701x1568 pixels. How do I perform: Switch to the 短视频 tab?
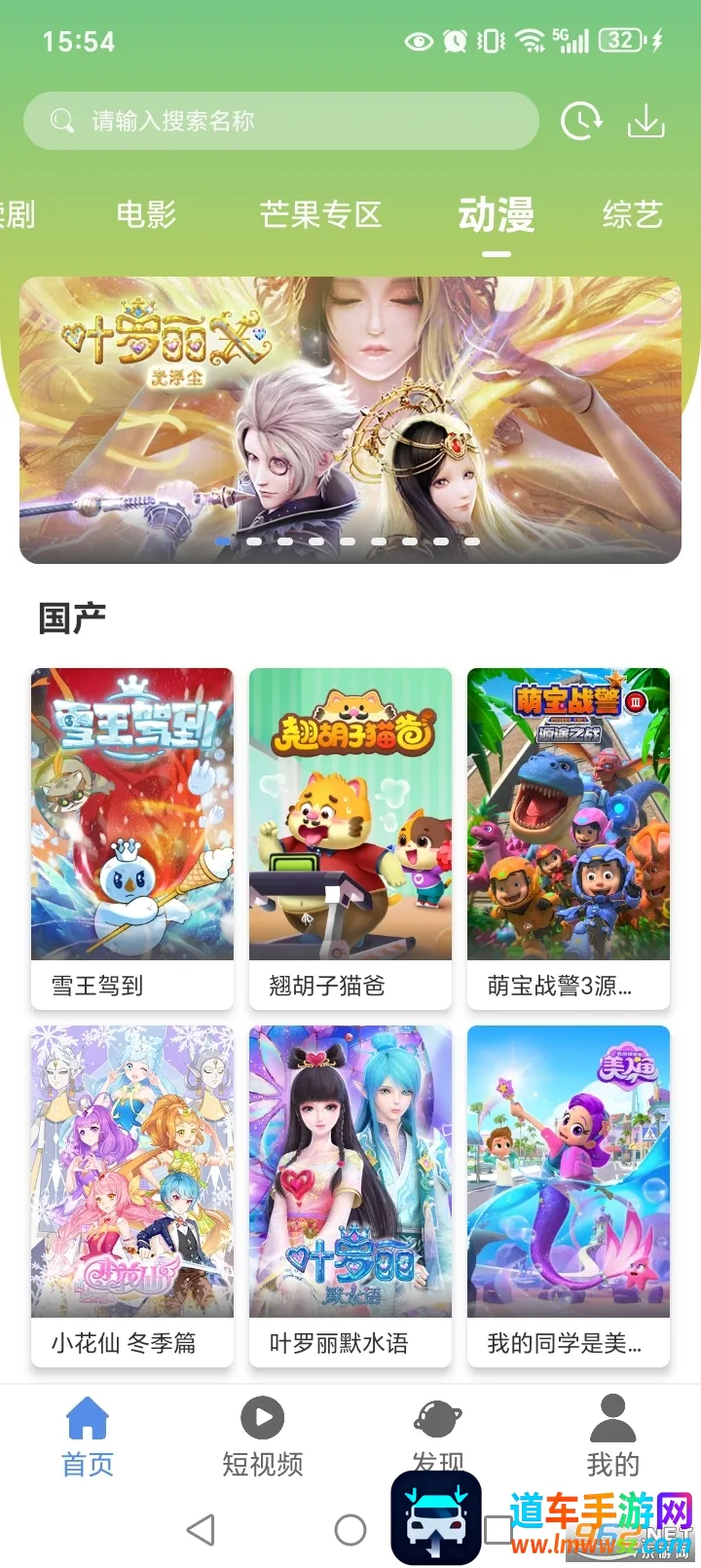[x=263, y=1436]
